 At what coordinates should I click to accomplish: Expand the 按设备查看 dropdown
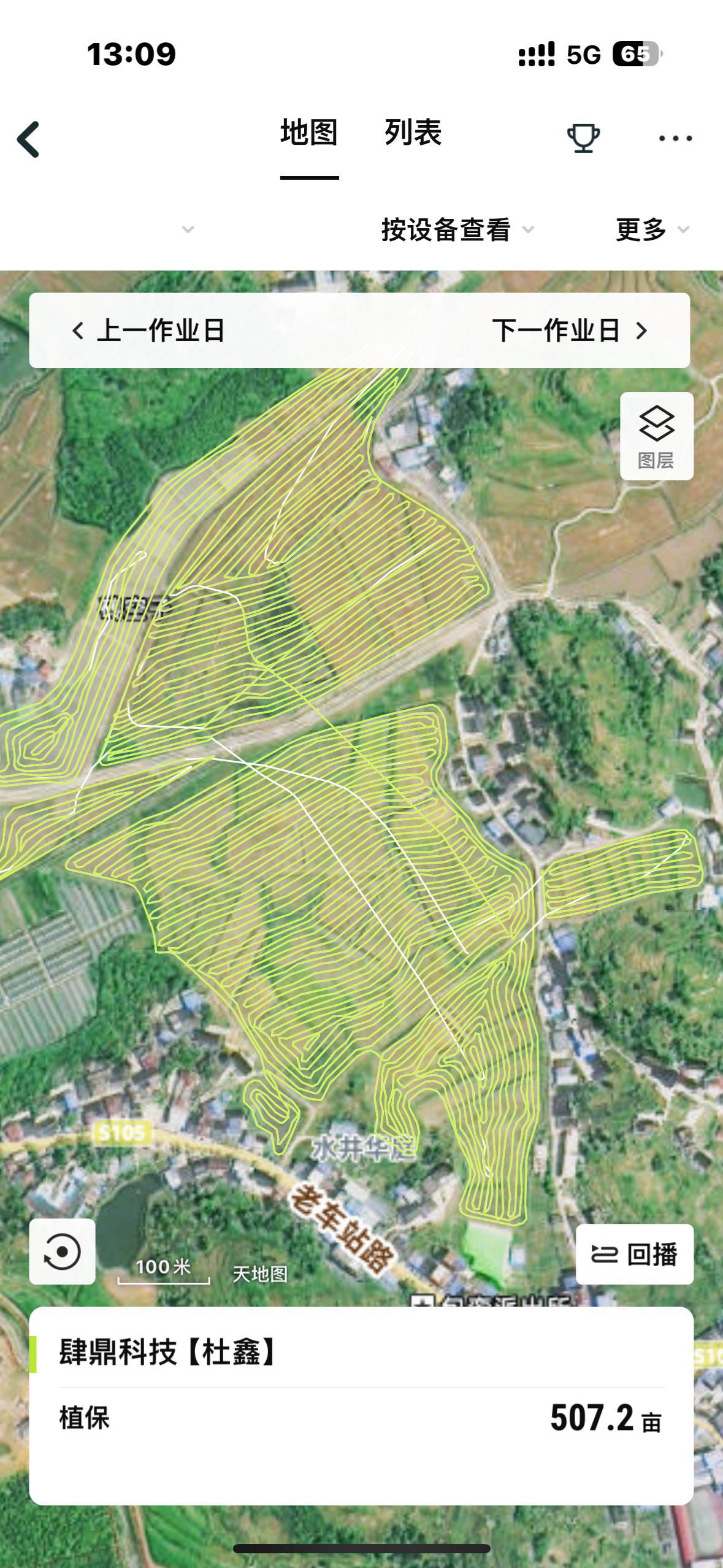[457, 229]
